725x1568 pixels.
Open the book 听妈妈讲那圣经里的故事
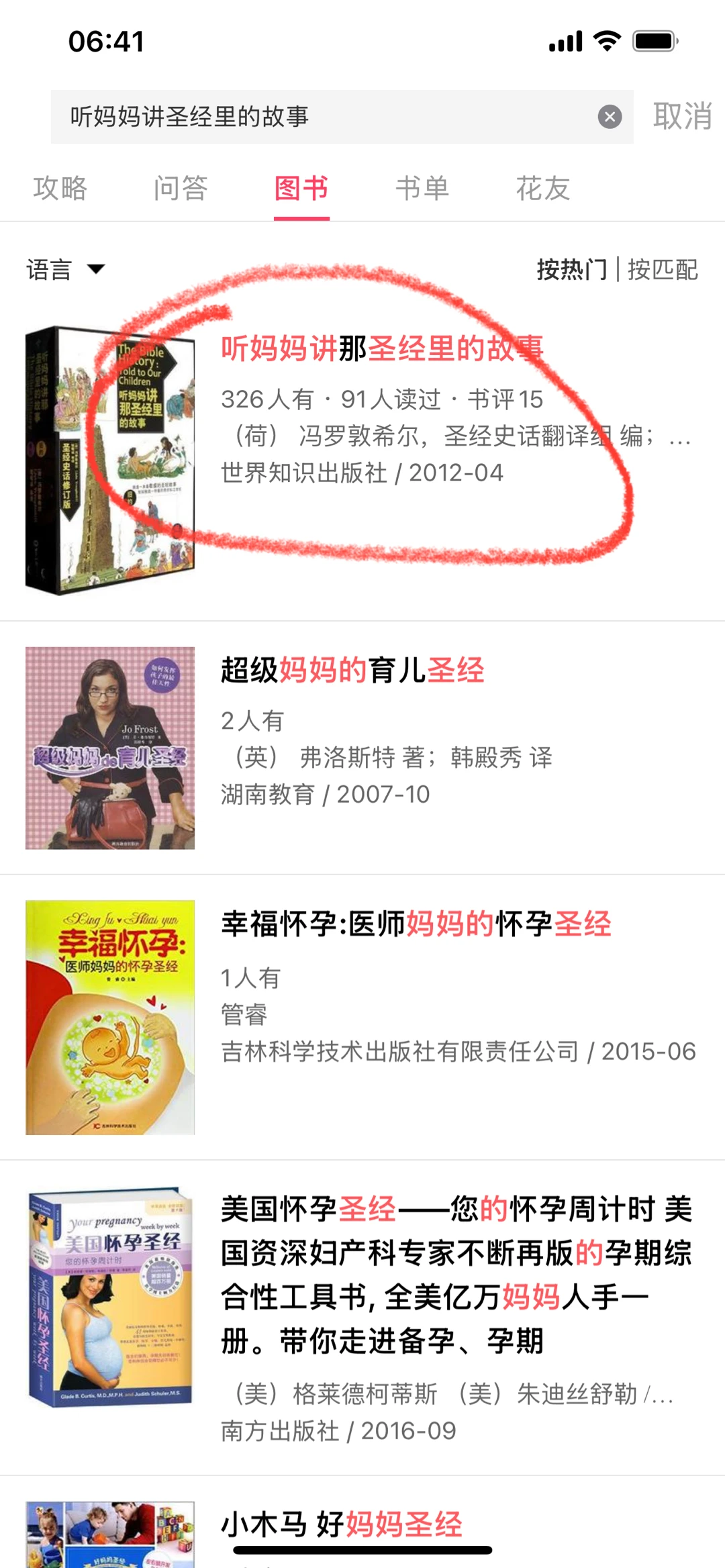[381, 349]
